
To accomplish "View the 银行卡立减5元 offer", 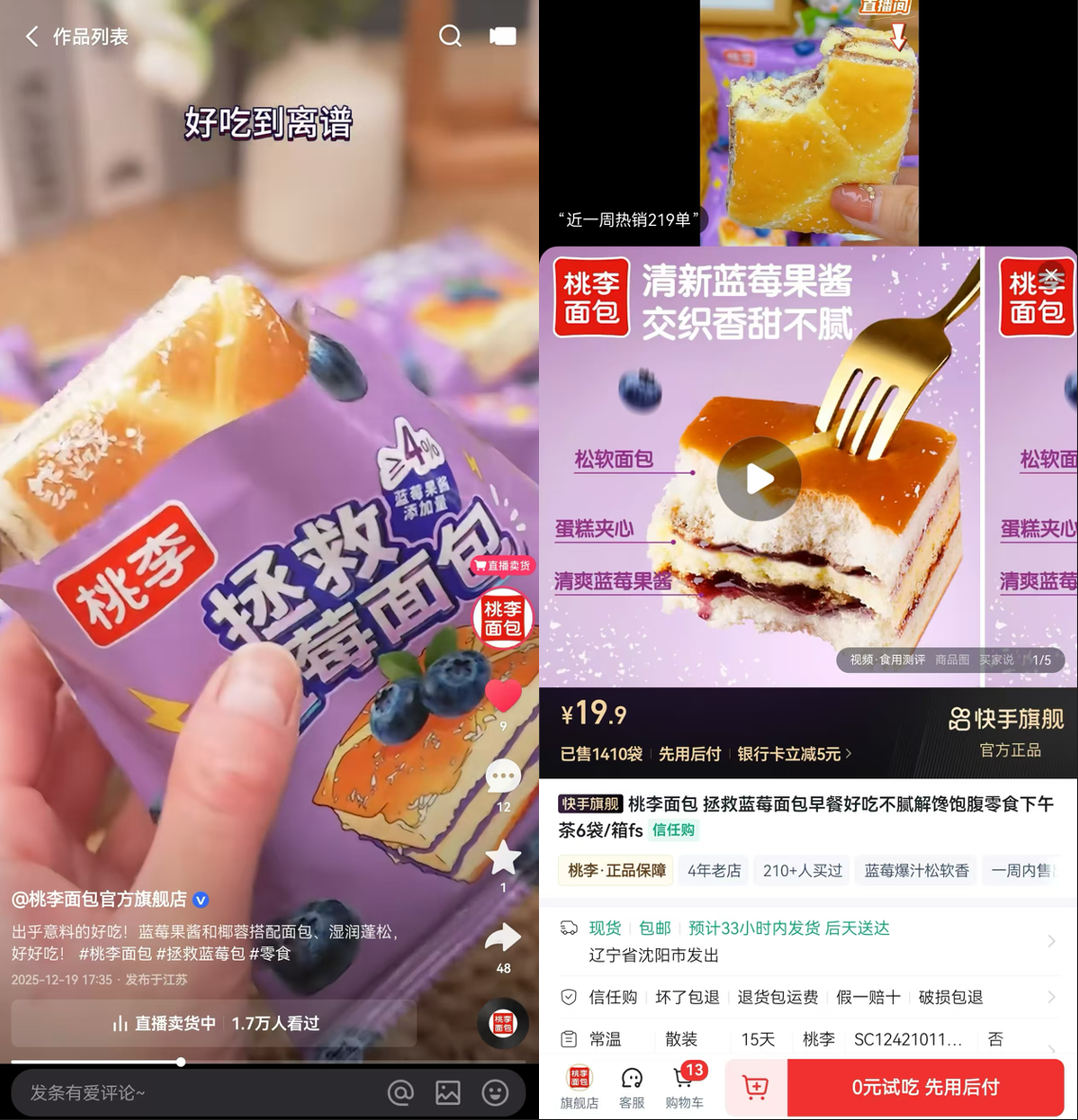I will (794, 754).
